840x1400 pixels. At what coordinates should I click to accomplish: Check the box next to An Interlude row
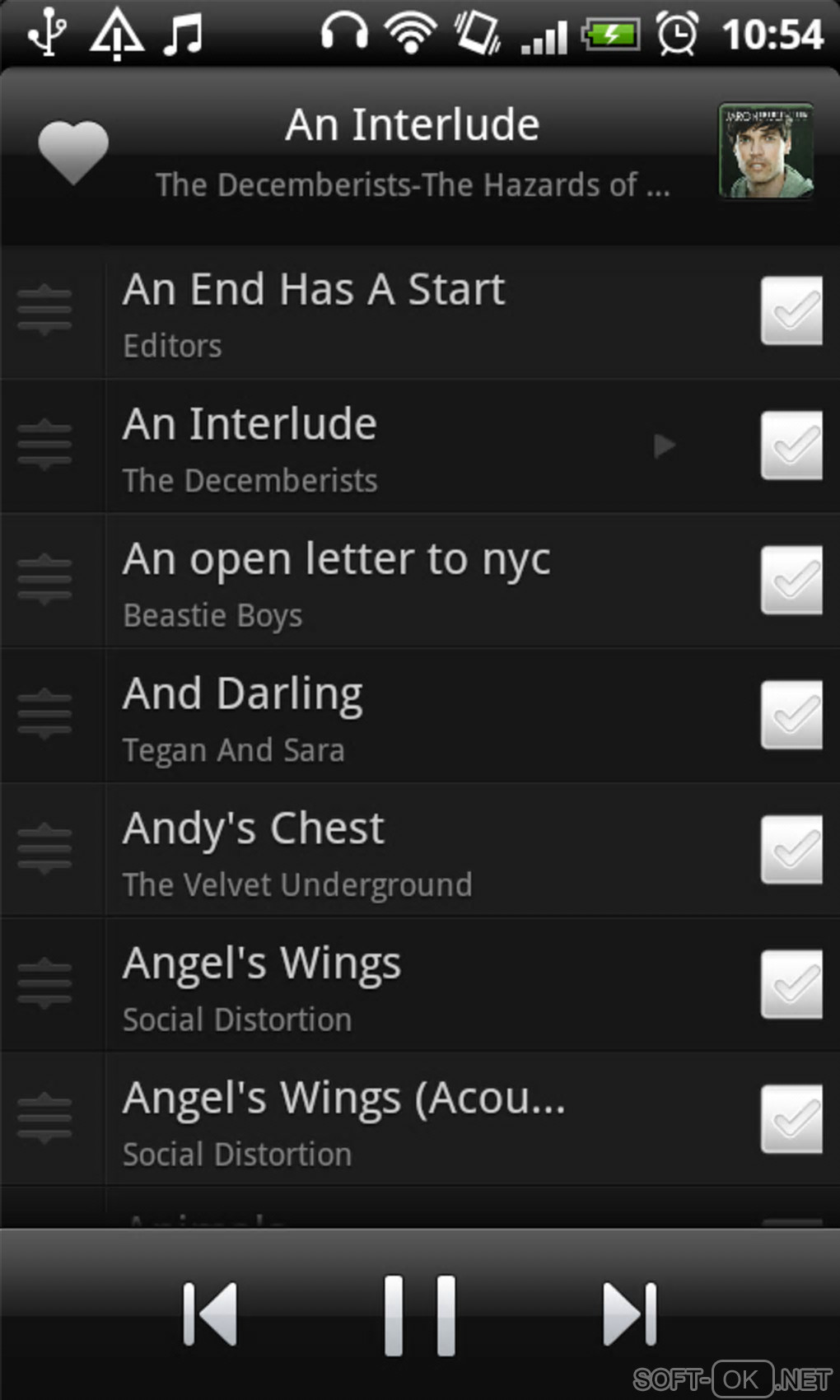tap(791, 446)
